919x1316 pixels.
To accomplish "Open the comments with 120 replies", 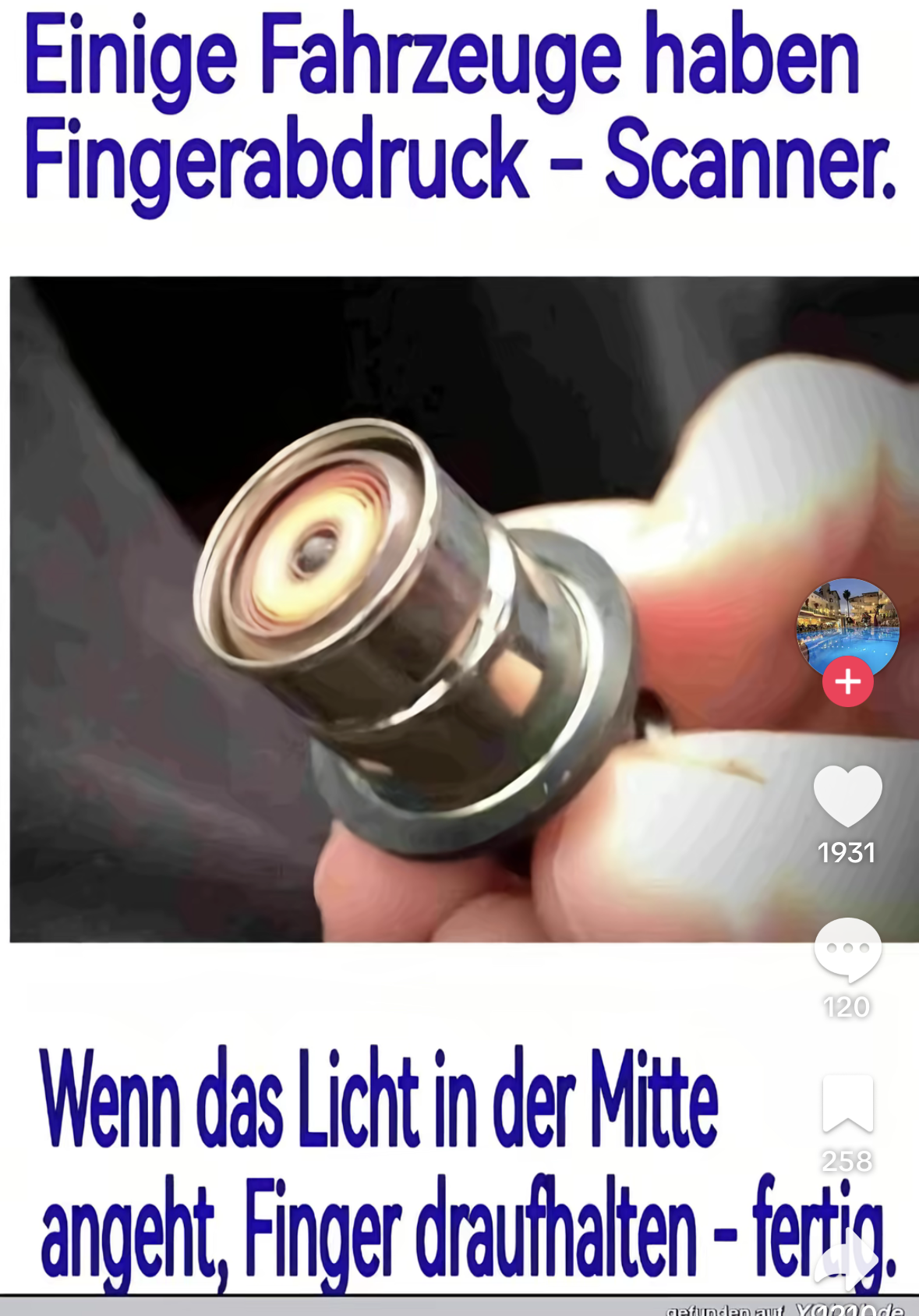I will pos(848,950).
